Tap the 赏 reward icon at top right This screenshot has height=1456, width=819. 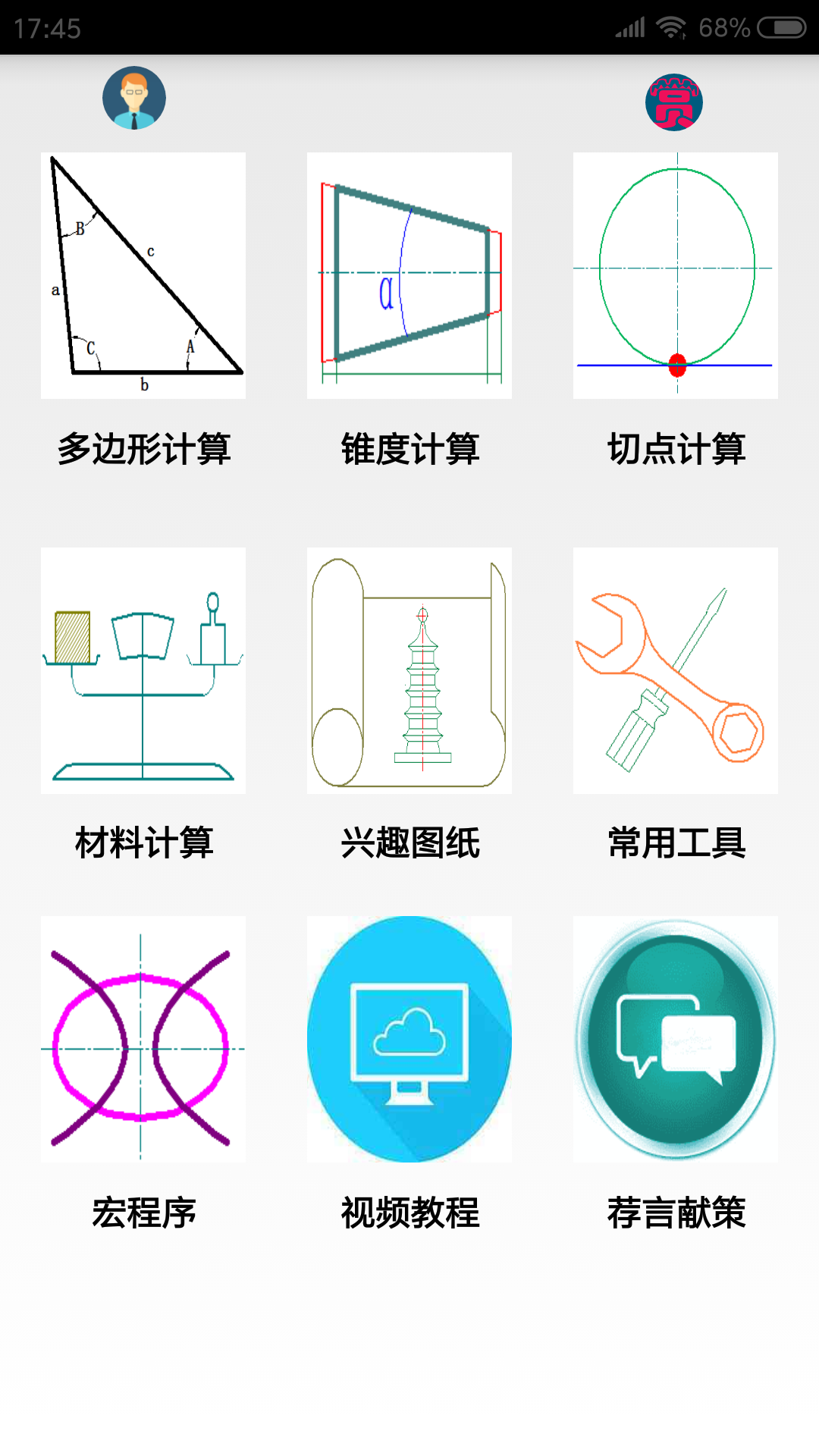click(x=674, y=99)
